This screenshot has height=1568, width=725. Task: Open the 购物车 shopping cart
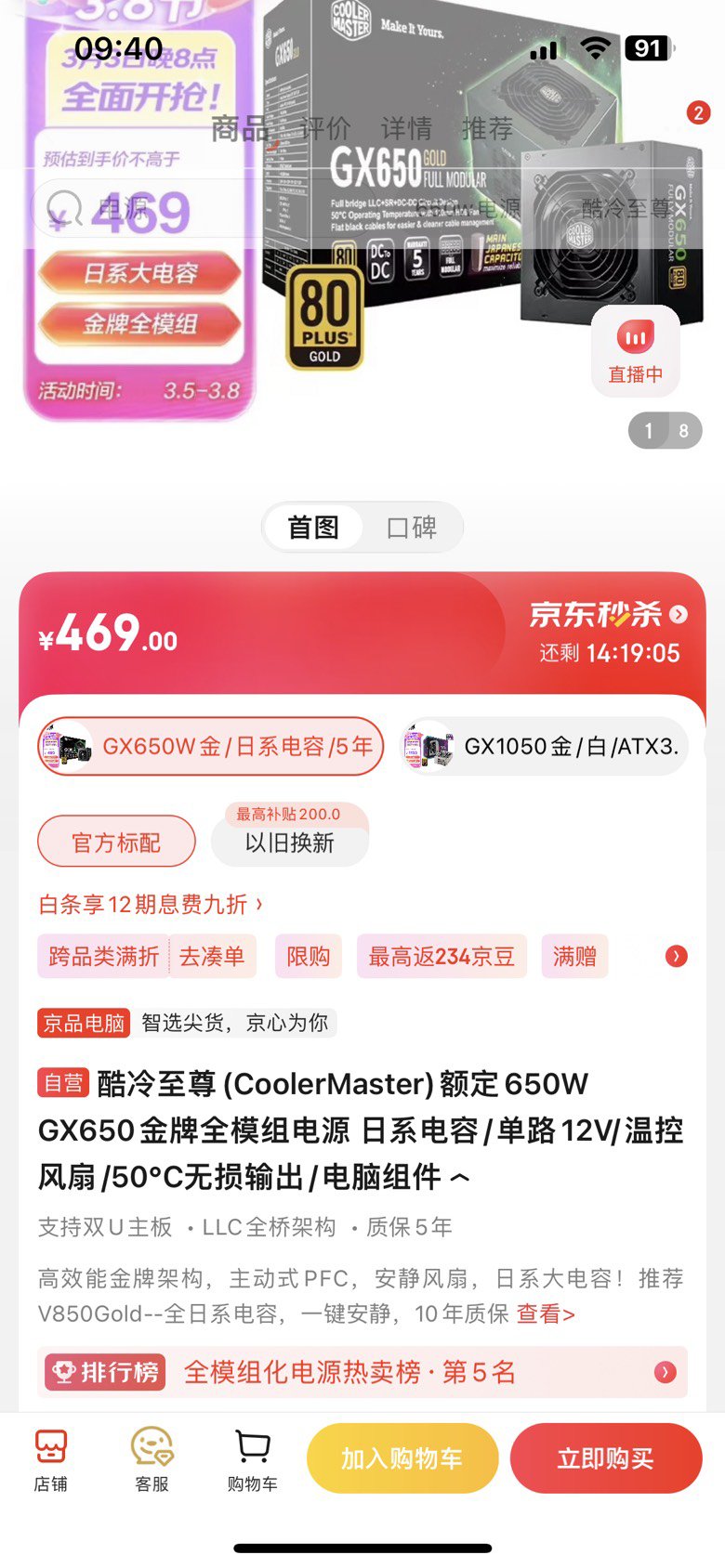tap(252, 1460)
